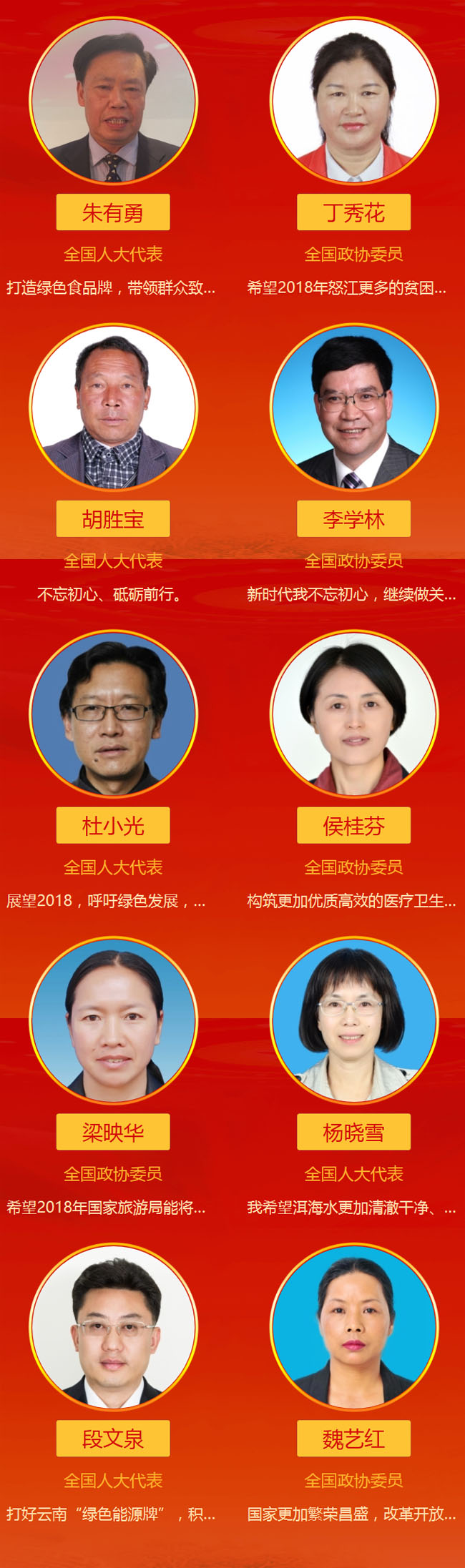Tap the 丁秀花 name button
Viewport: 465px width, 1568px height.
coord(353,212)
